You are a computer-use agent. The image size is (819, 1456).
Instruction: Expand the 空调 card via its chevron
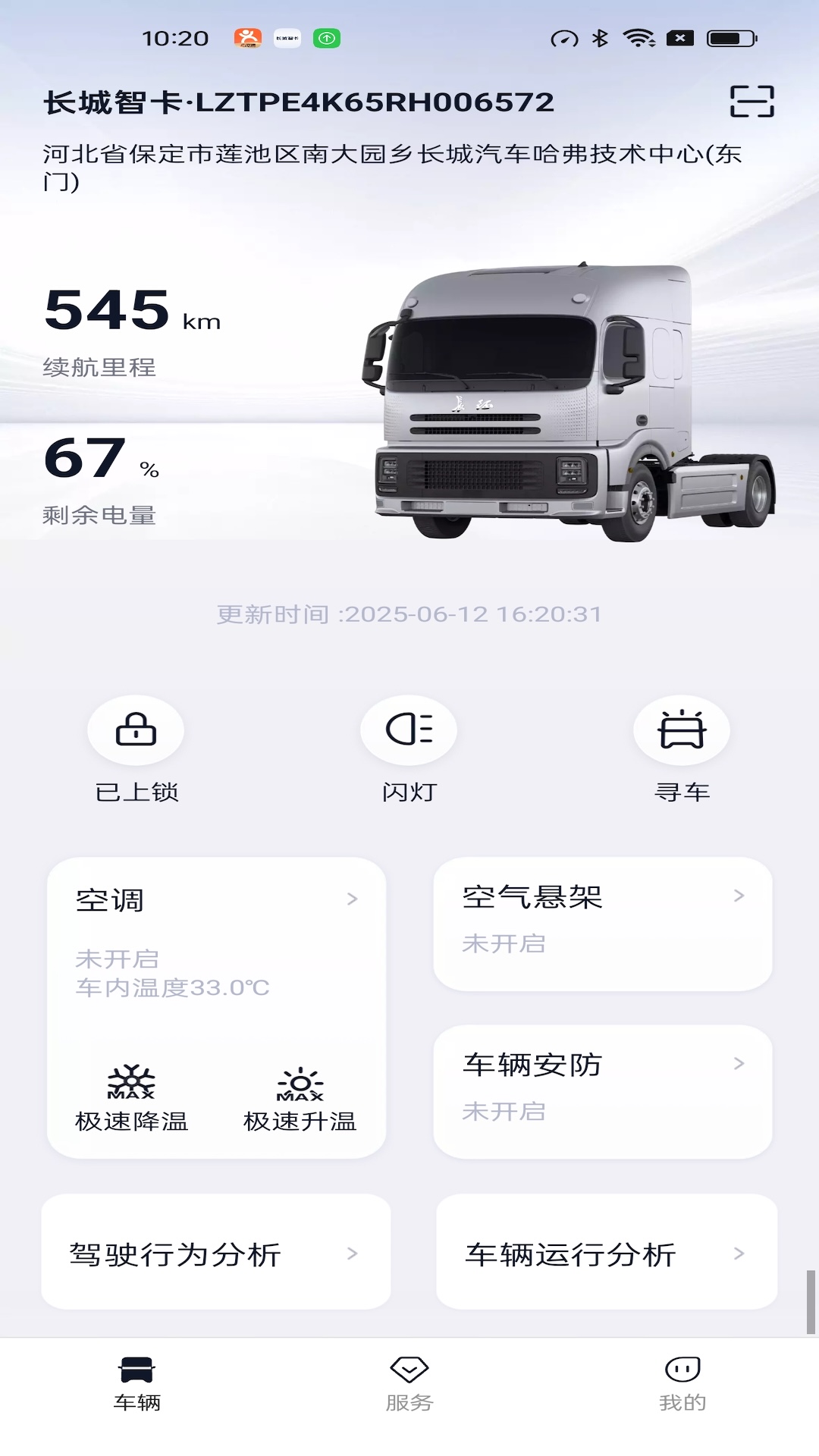pyautogui.click(x=351, y=899)
